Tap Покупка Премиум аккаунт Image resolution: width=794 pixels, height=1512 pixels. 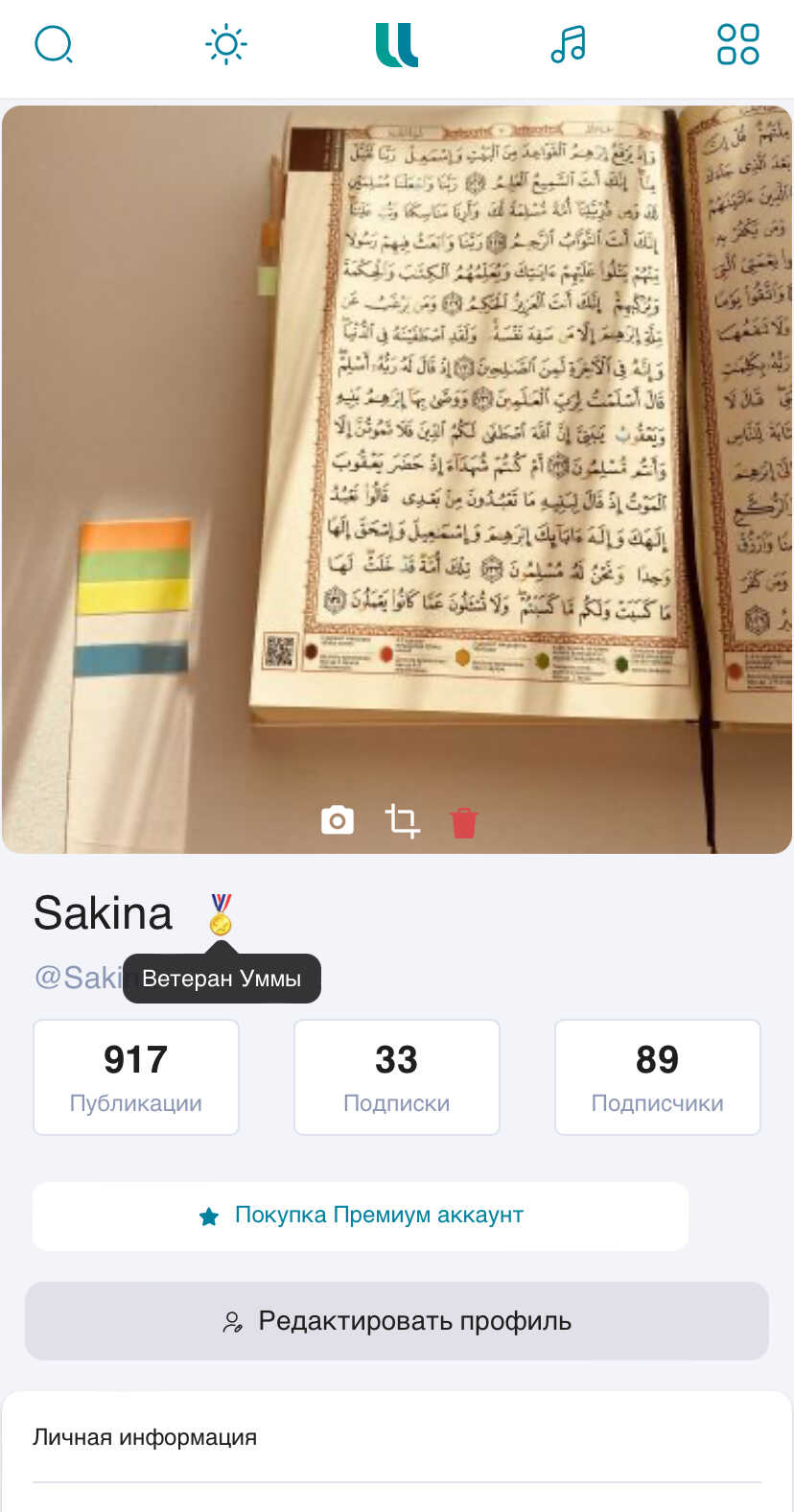pos(361,1216)
